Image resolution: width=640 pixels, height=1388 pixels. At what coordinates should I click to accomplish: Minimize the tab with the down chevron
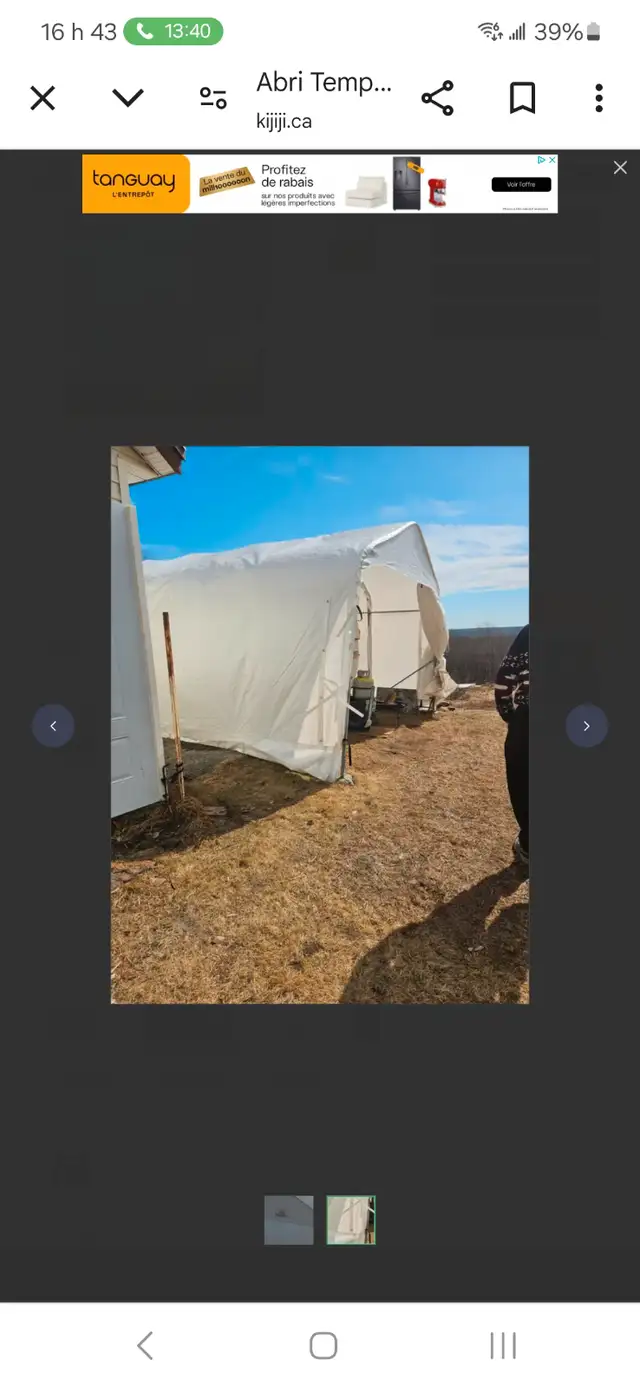[x=128, y=98]
